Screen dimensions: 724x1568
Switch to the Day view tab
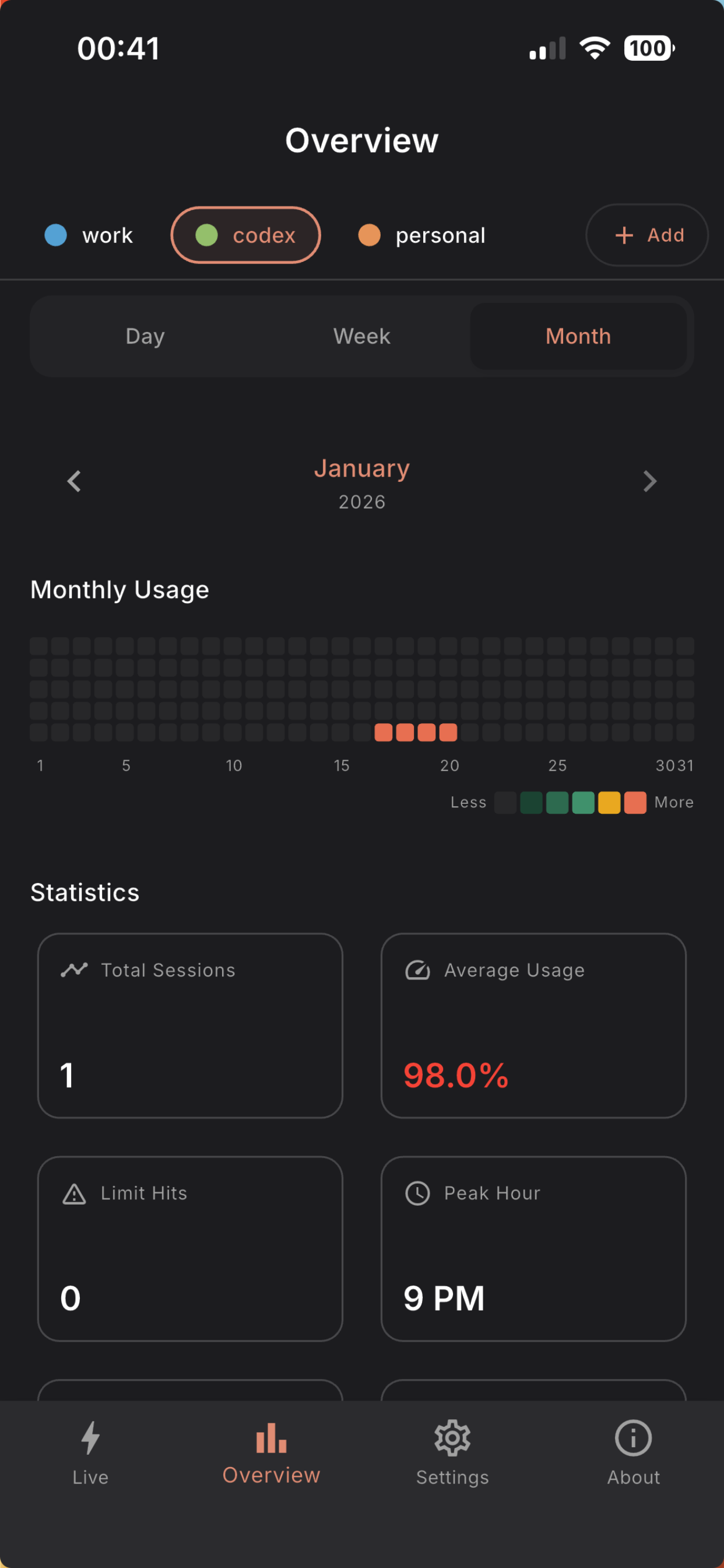click(x=144, y=335)
